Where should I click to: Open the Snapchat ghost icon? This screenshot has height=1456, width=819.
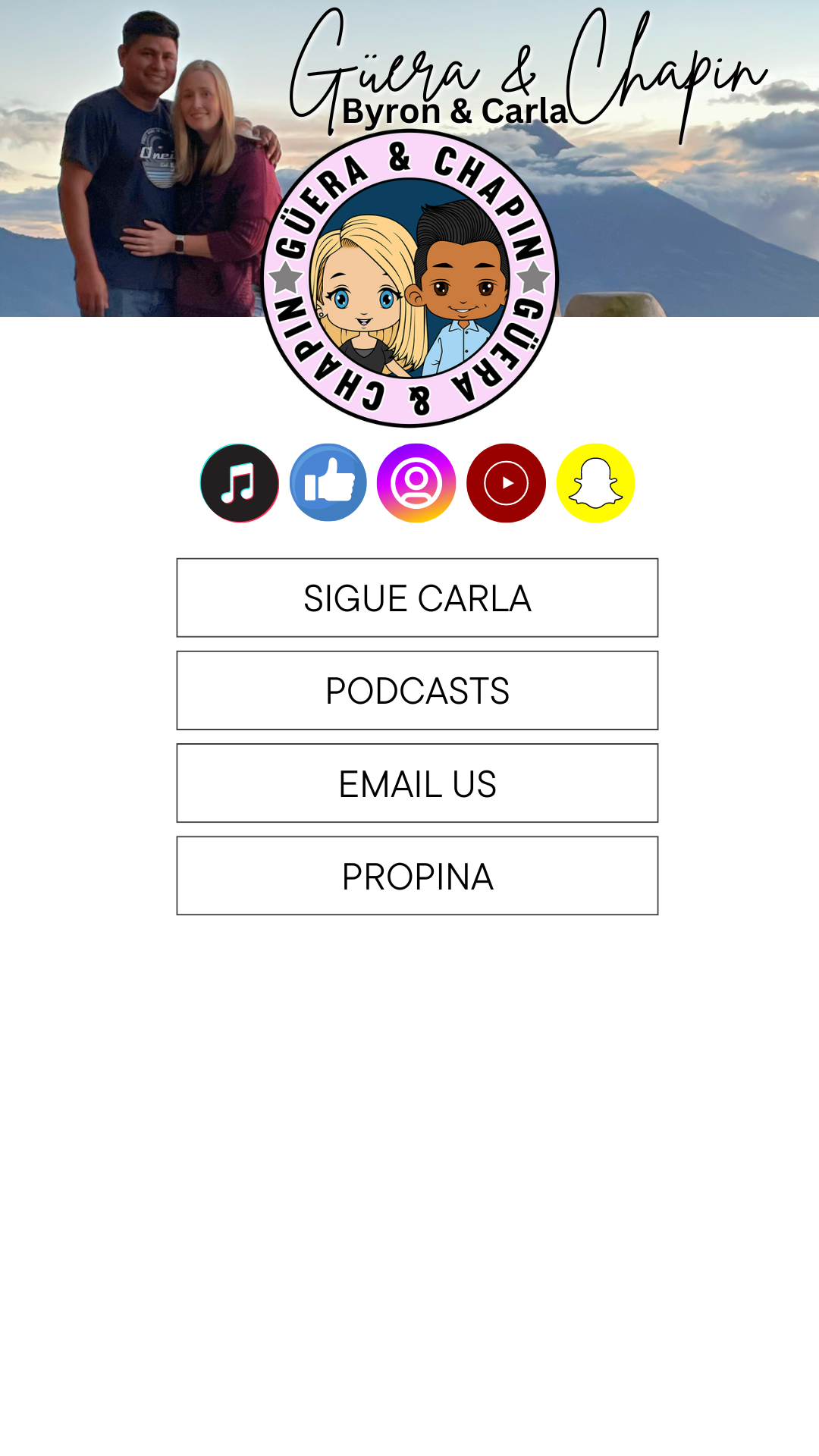point(595,483)
